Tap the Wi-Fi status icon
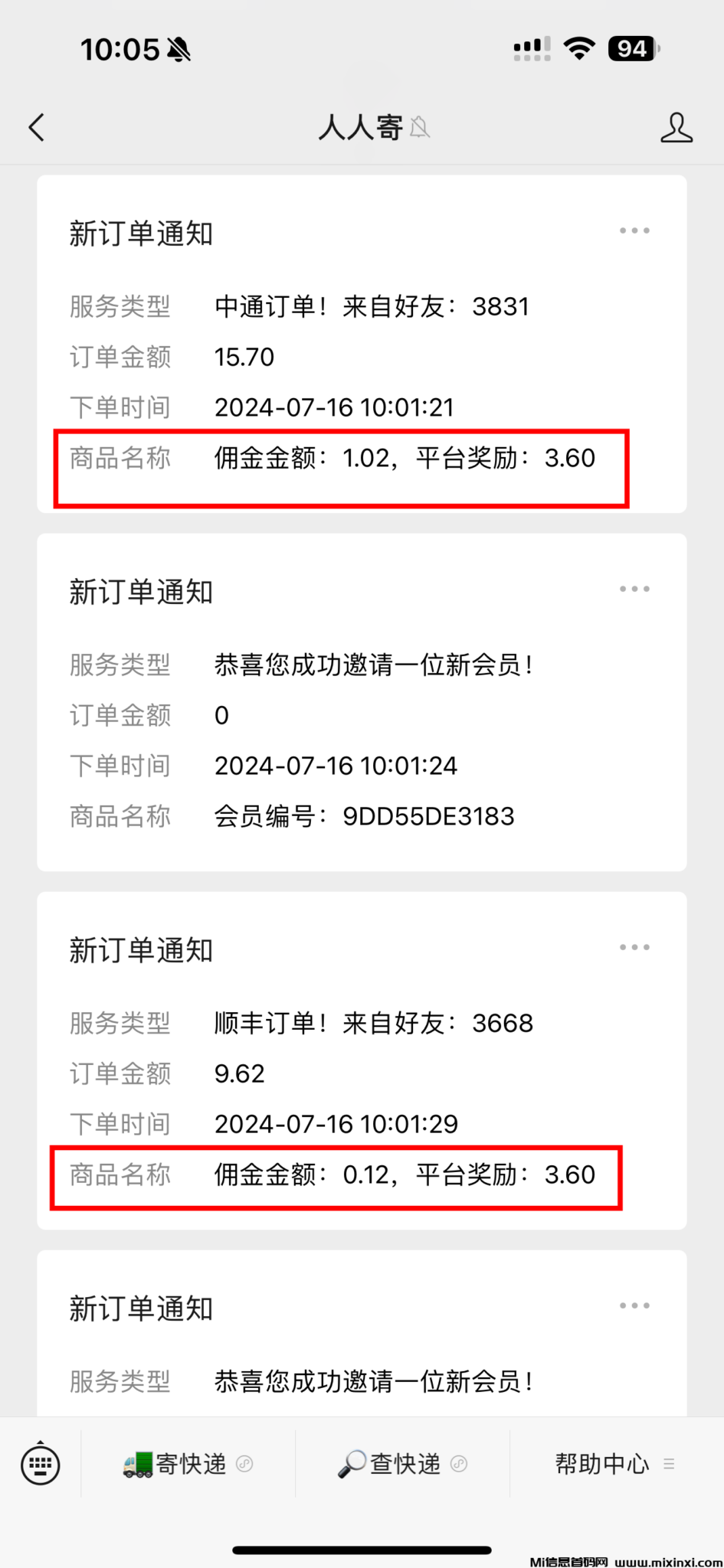Viewport: 724px width, 1568px height. click(580, 47)
